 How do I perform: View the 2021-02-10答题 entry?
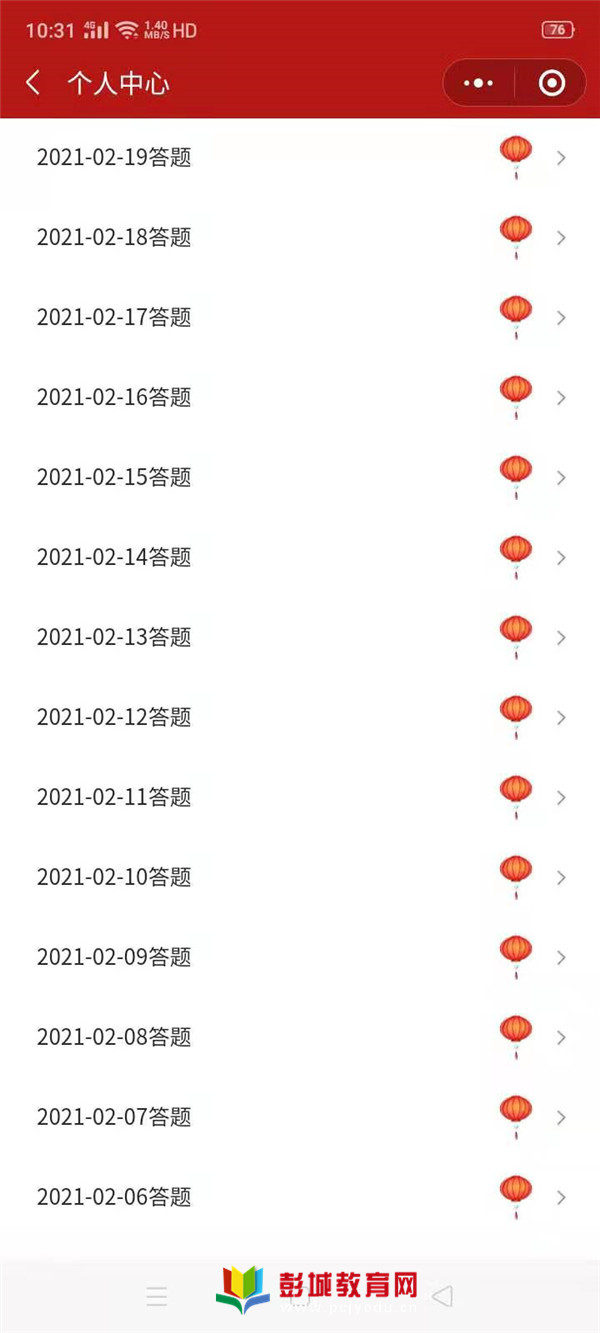[x=300, y=877]
